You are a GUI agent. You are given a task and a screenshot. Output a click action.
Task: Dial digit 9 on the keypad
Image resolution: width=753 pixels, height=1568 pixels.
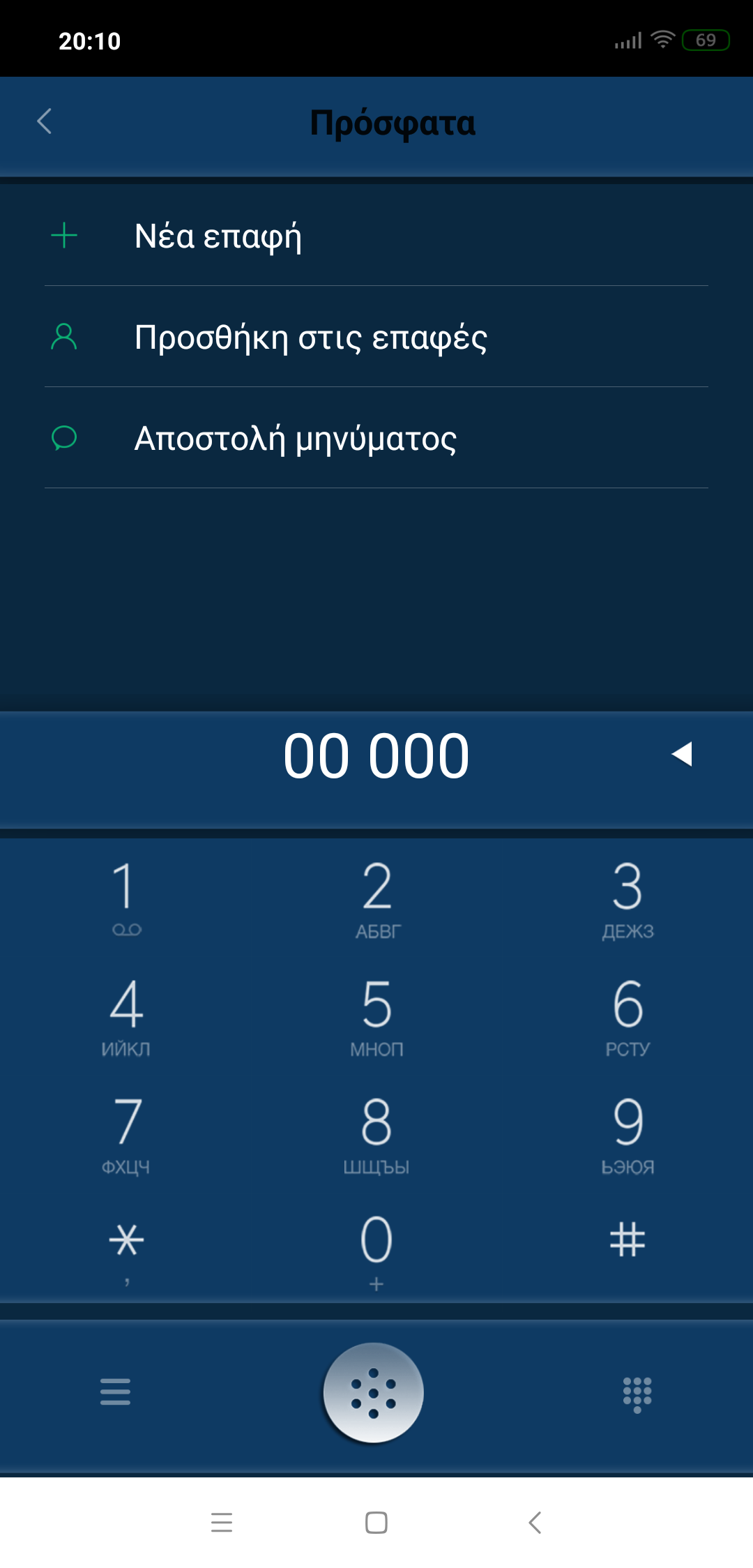627,1132
